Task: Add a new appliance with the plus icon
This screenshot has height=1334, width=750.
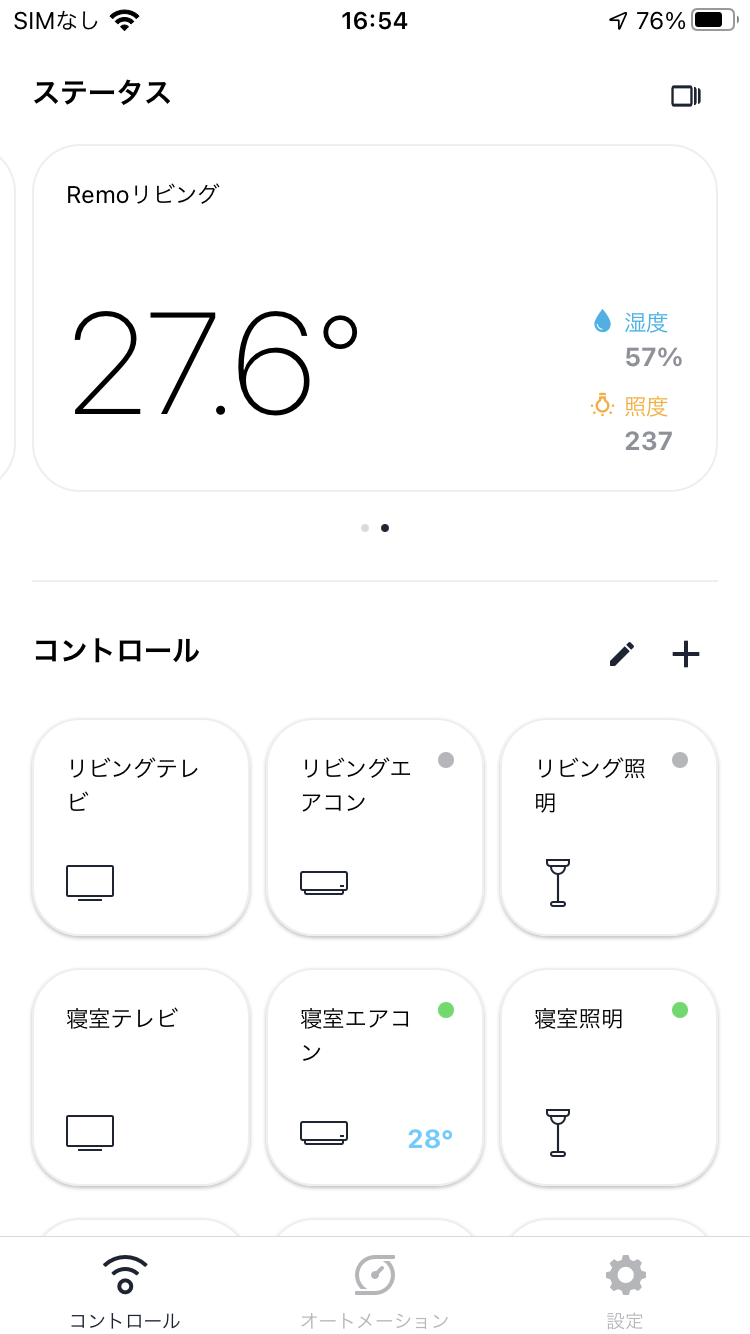Action: pos(686,654)
